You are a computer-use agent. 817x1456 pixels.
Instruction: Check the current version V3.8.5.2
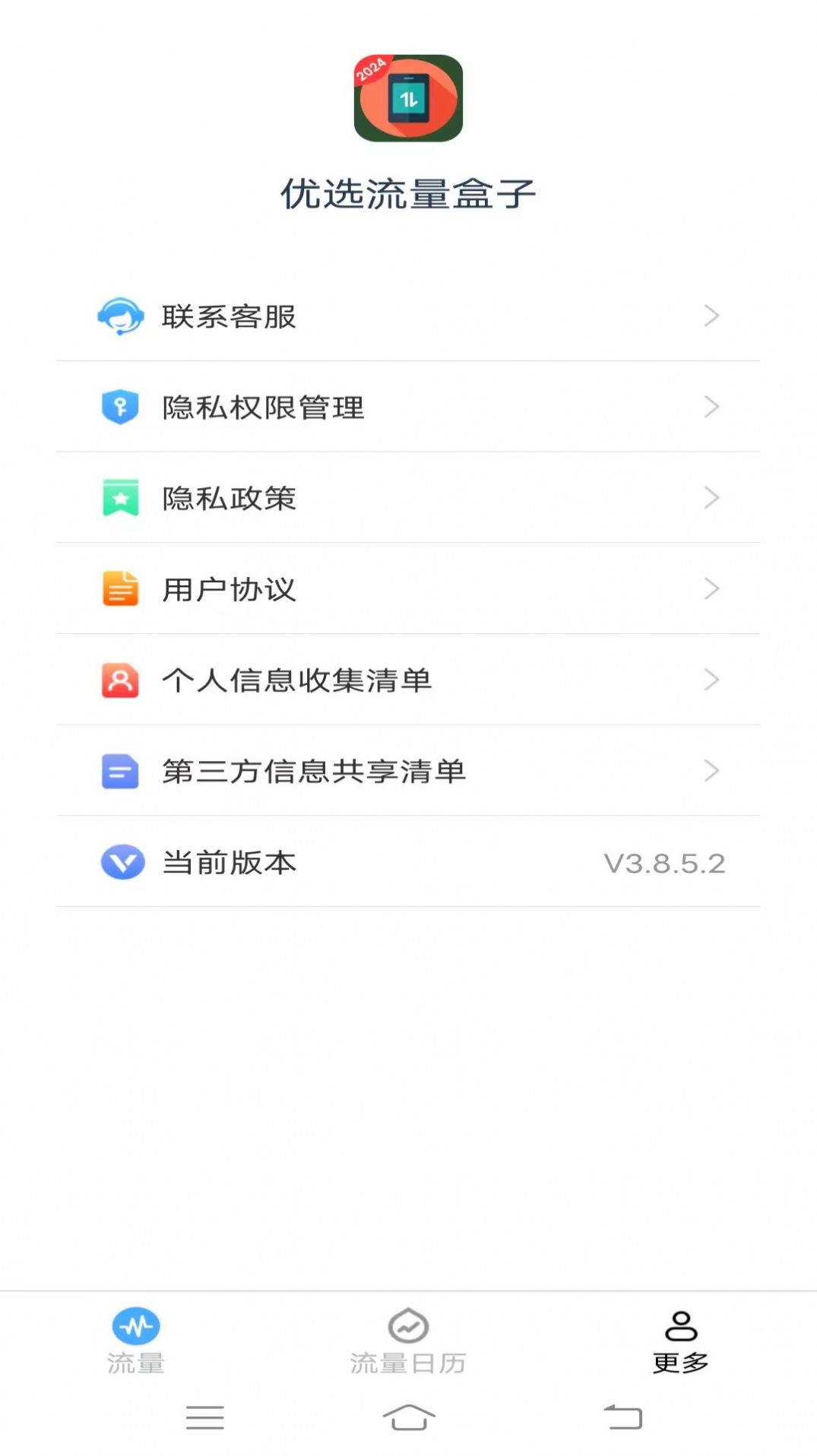pos(664,861)
